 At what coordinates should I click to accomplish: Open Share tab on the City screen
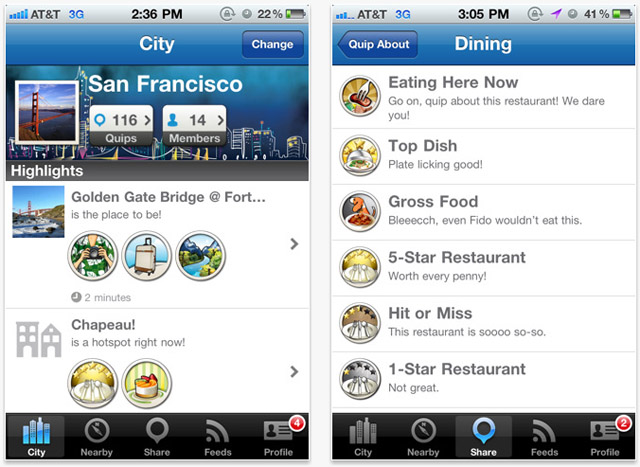158,438
